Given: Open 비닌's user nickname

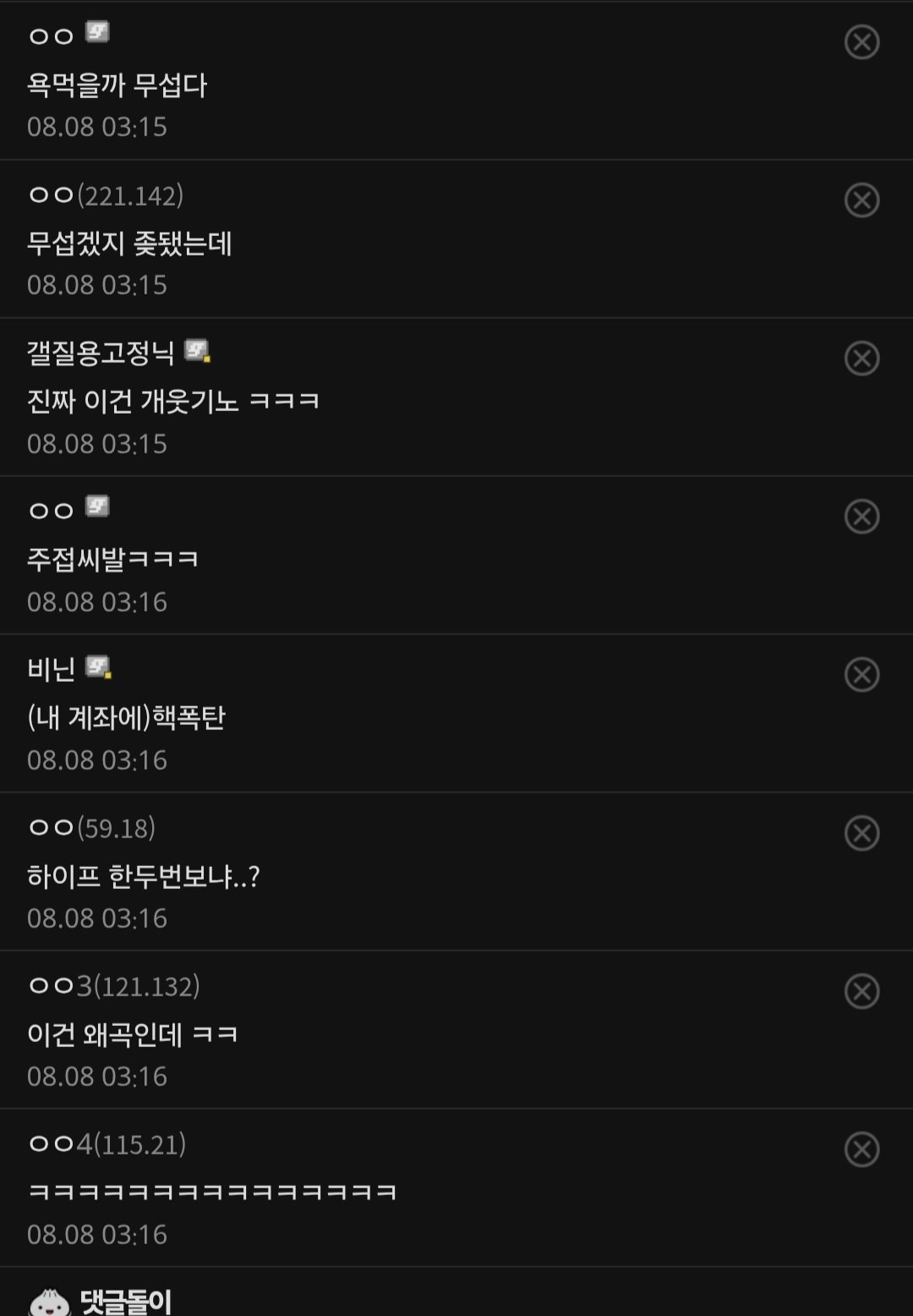Looking at the screenshot, I should (52, 669).
